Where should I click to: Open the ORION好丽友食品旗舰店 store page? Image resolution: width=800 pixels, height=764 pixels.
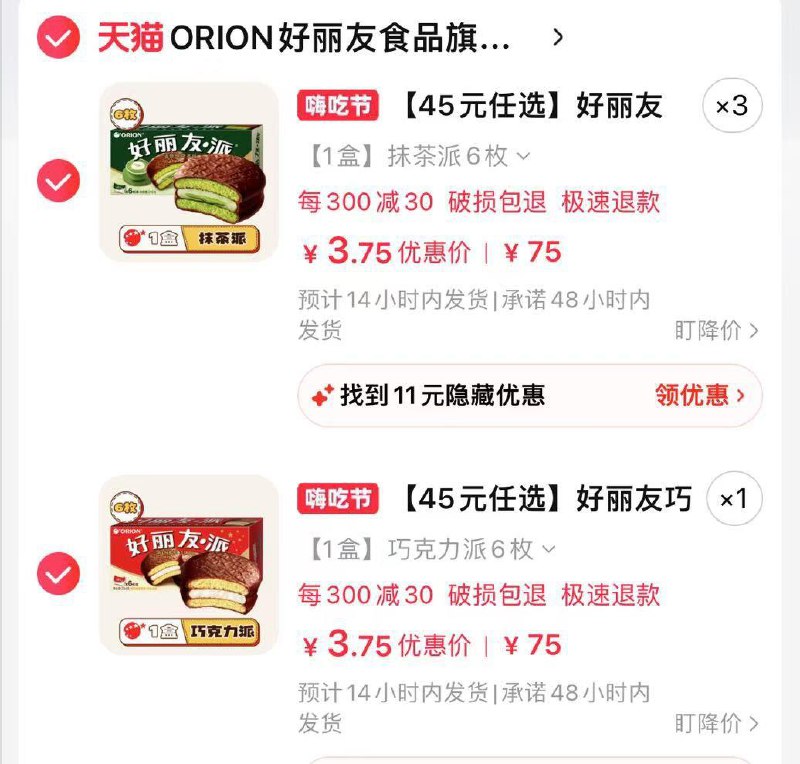click(x=340, y=38)
